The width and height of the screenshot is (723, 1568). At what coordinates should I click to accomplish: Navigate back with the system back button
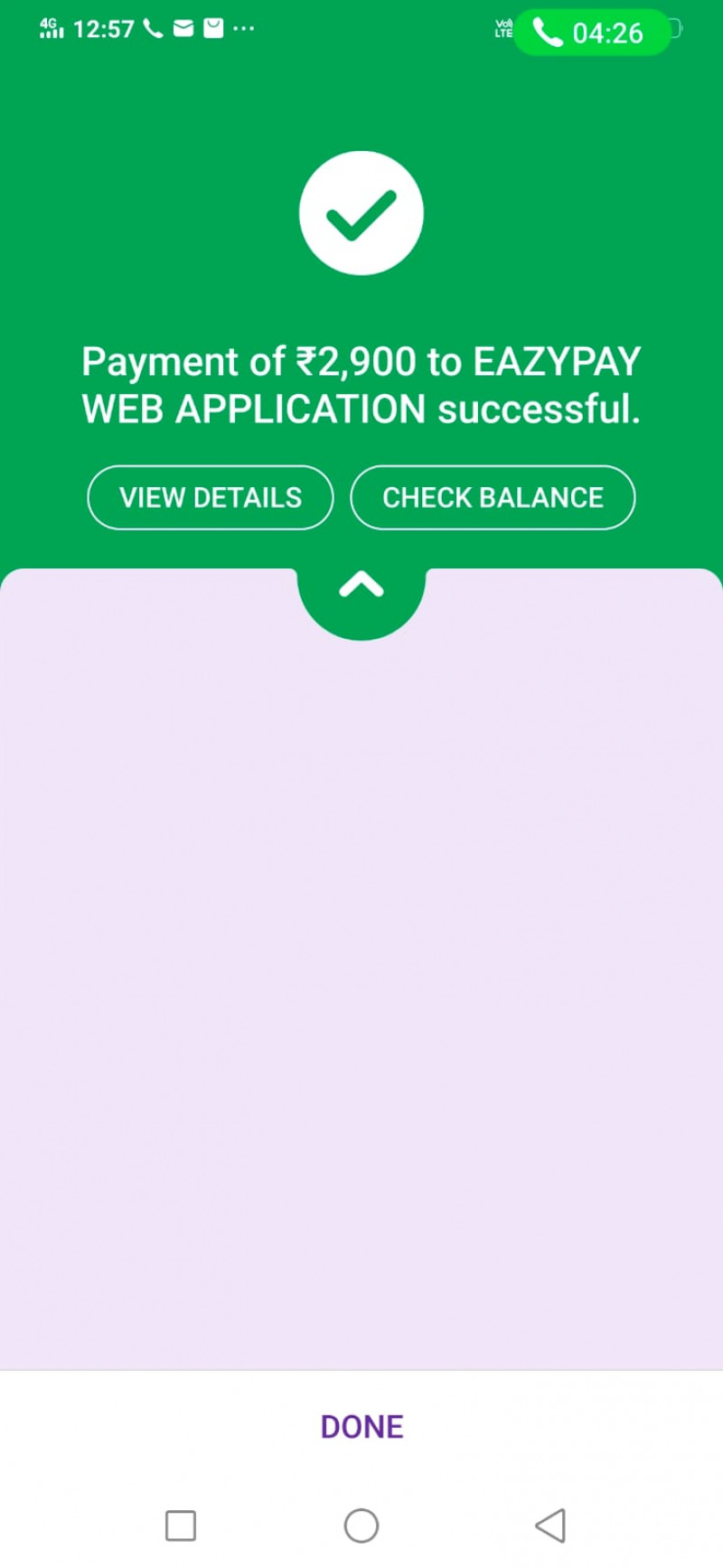pos(550,1526)
